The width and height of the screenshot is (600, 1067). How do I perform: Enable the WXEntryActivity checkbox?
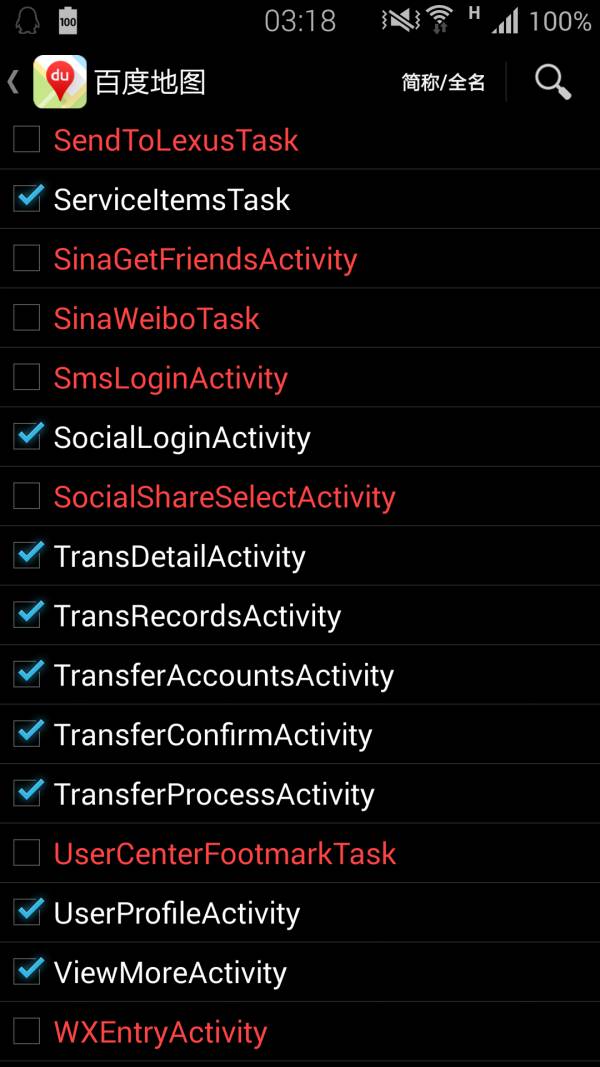[27, 1032]
